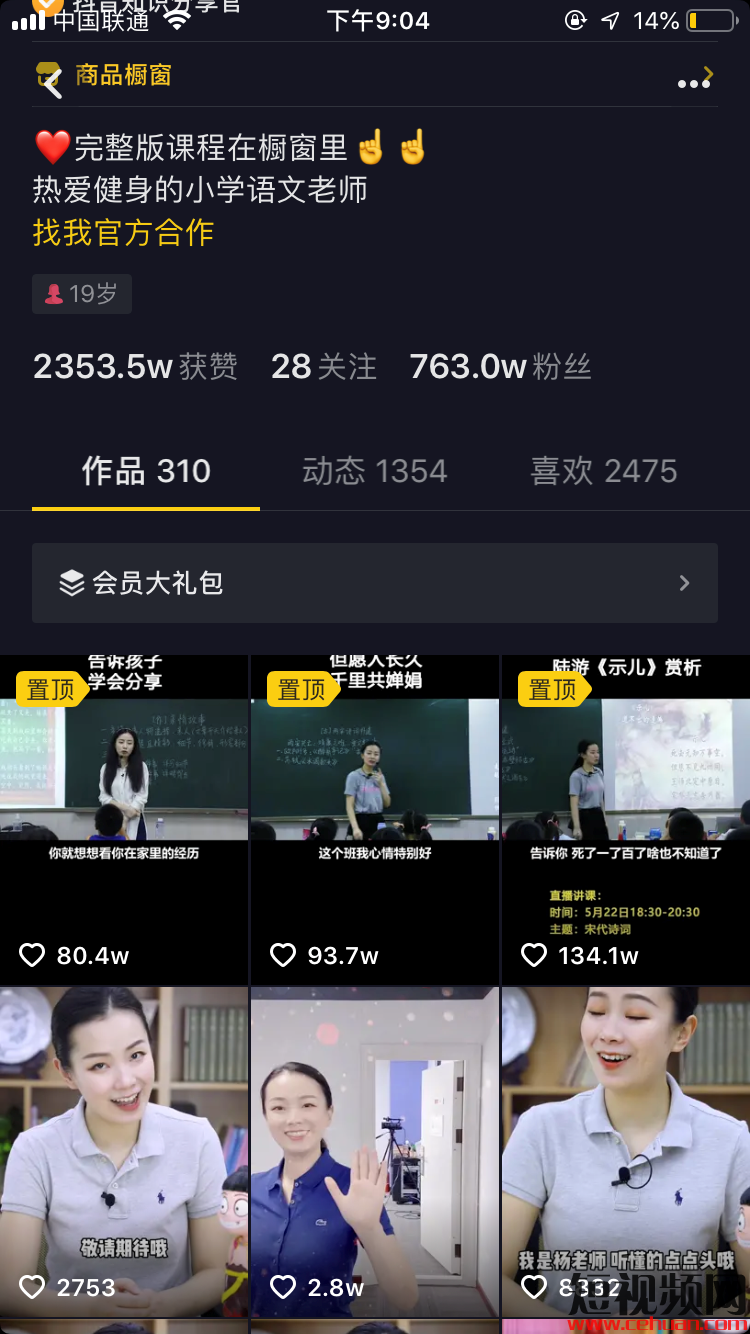Switch to the 作品 310 tab
Image resolution: width=750 pixels, height=1334 pixels.
146,471
